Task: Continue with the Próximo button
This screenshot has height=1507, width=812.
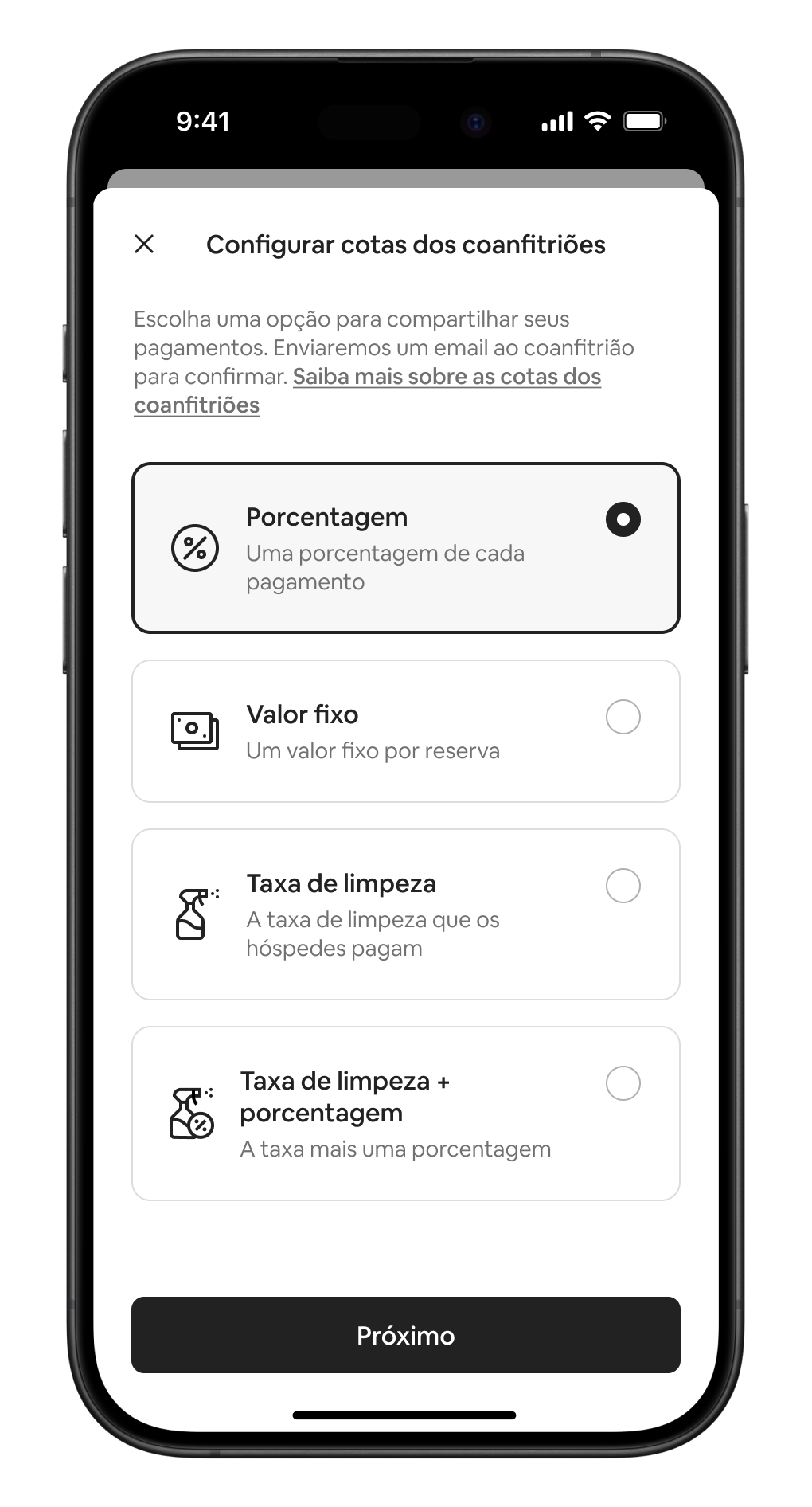Action: point(405,1335)
